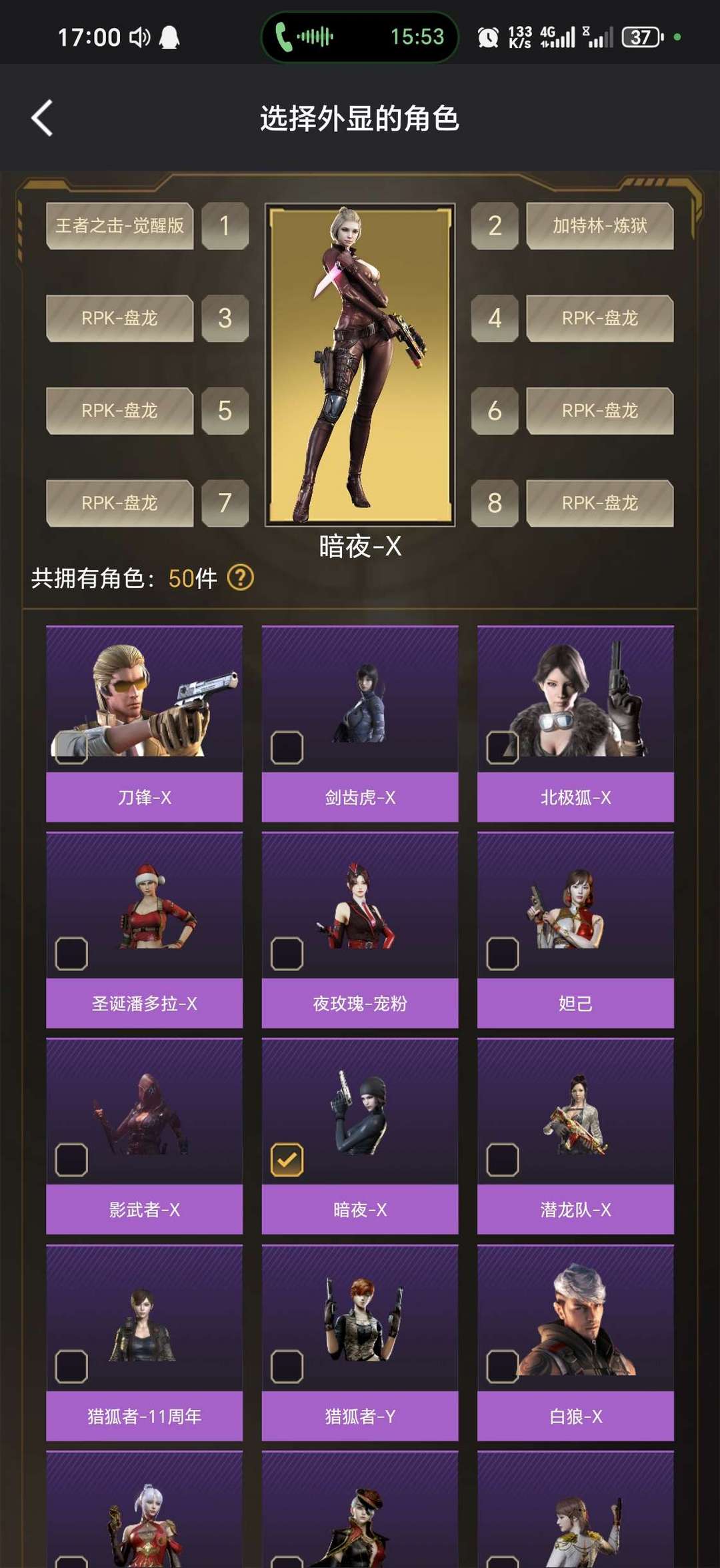This screenshot has height=1568, width=720.
Task: Choose the slot number 8 button
Action: pyautogui.click(x=495, y=503)
